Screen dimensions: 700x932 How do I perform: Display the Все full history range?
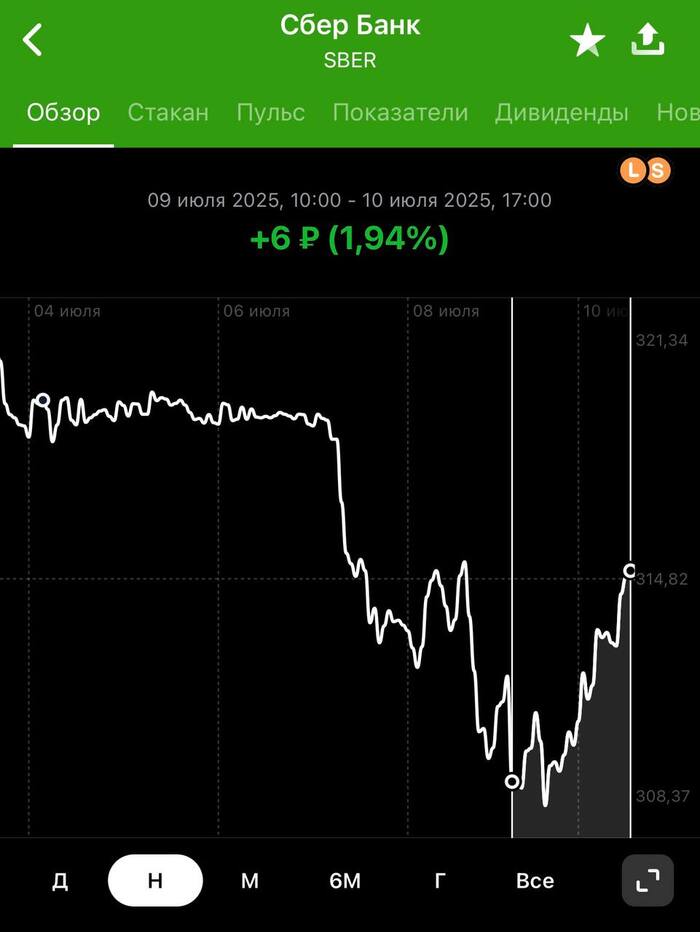535,881
